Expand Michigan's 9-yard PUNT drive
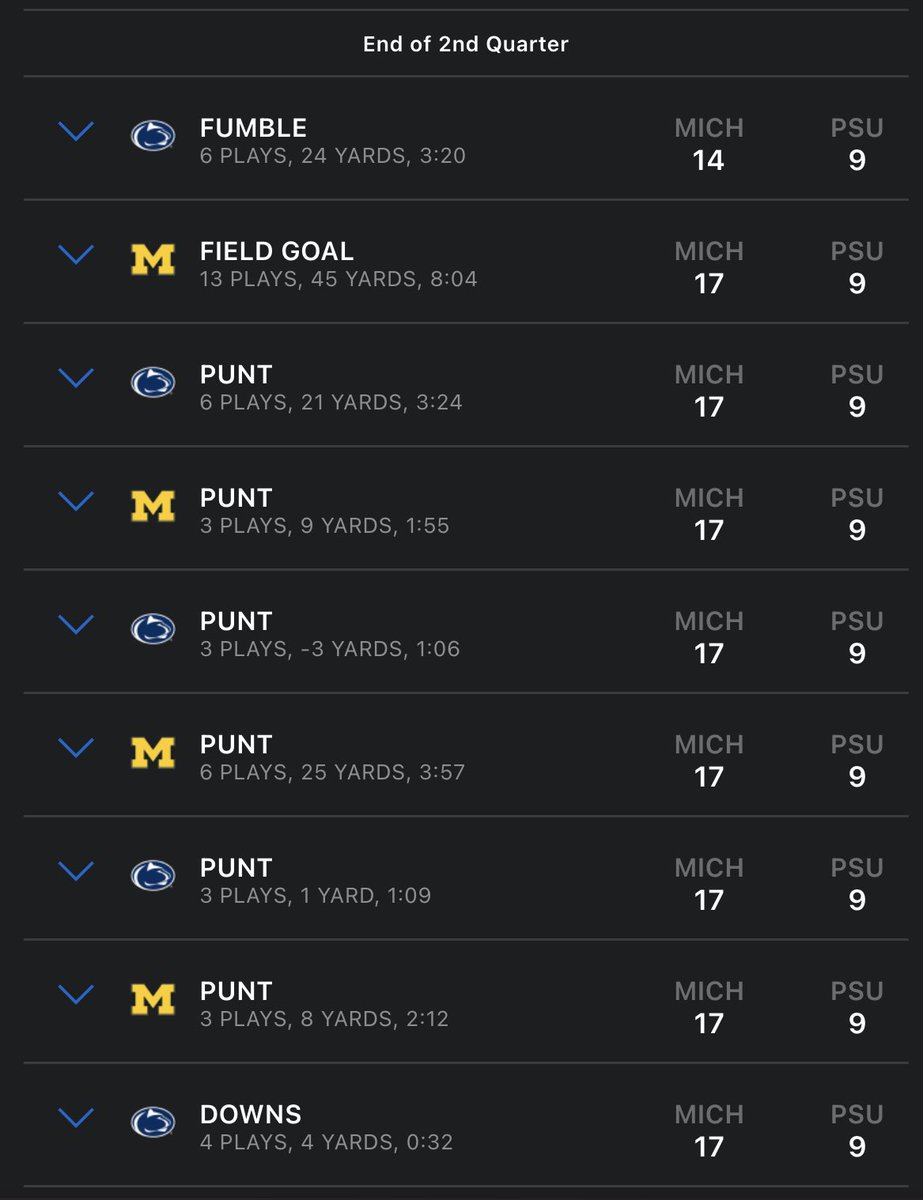 coord(76,501)
